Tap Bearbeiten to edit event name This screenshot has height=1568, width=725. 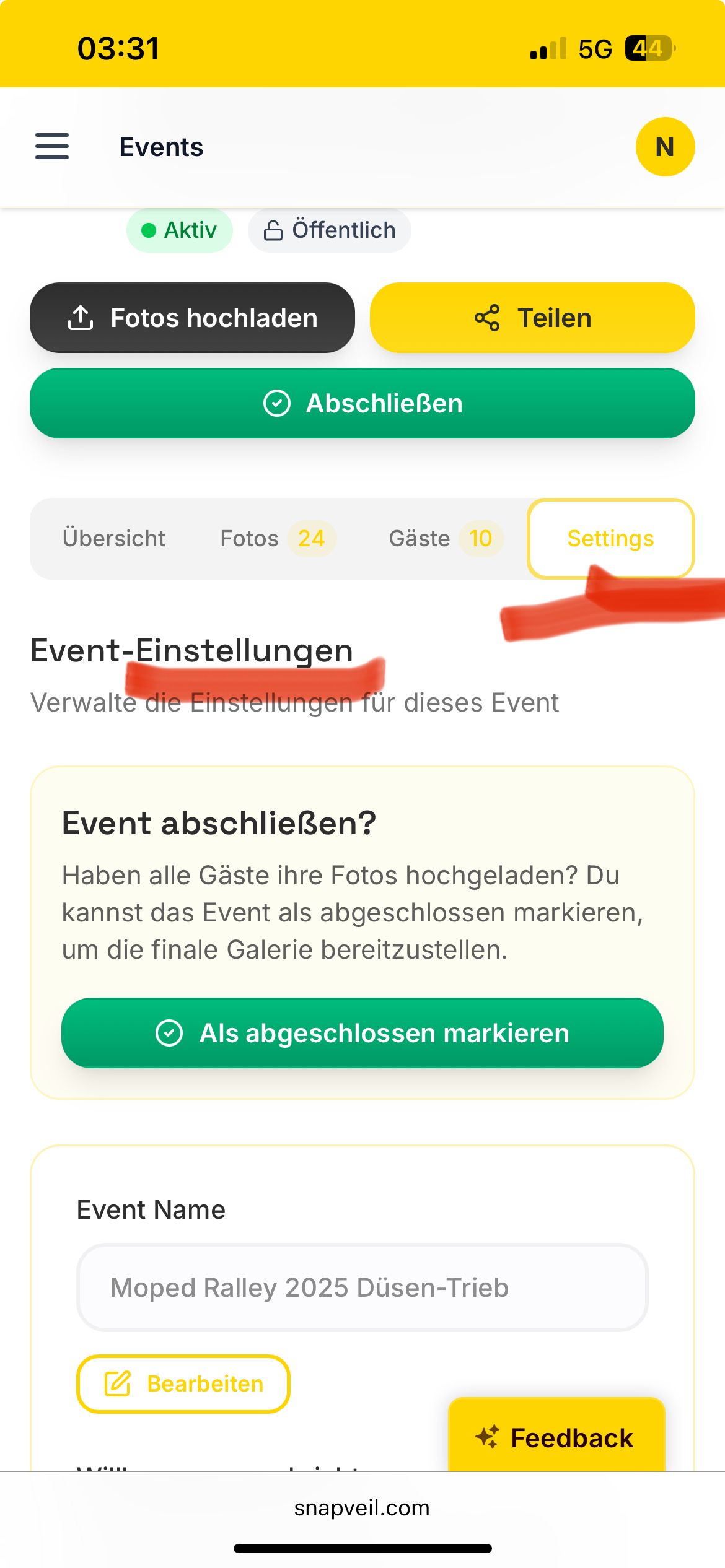point(183,1383)
